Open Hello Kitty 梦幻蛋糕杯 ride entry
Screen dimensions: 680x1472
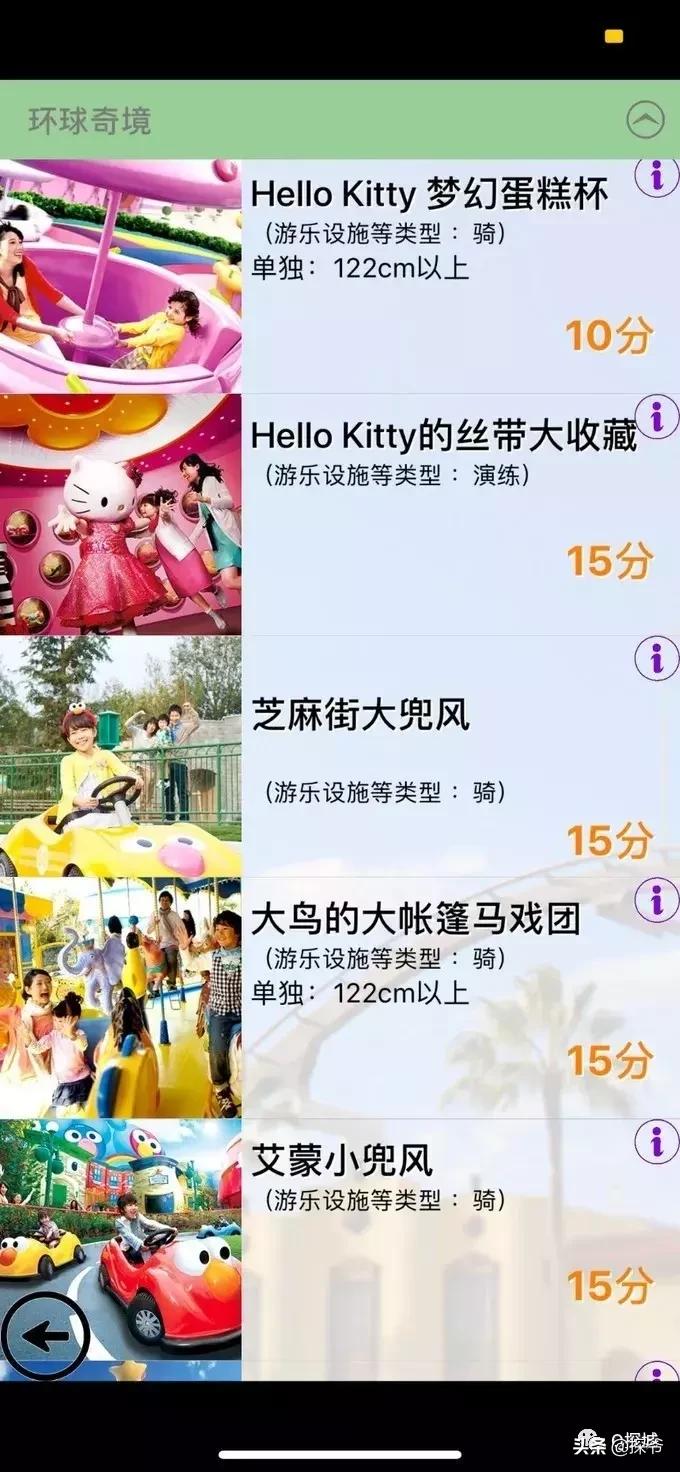tap(428, 194)
